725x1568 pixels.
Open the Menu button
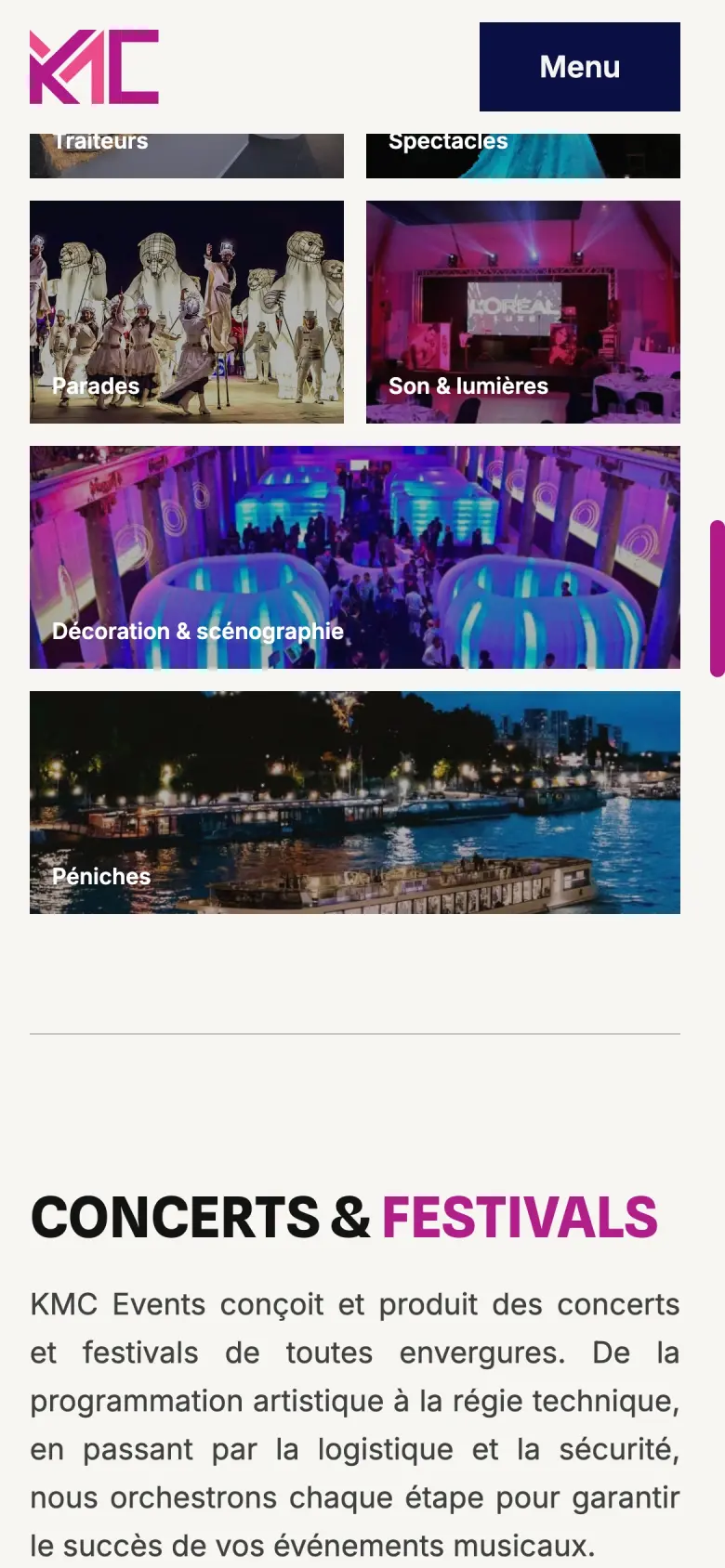click(579, 67)
